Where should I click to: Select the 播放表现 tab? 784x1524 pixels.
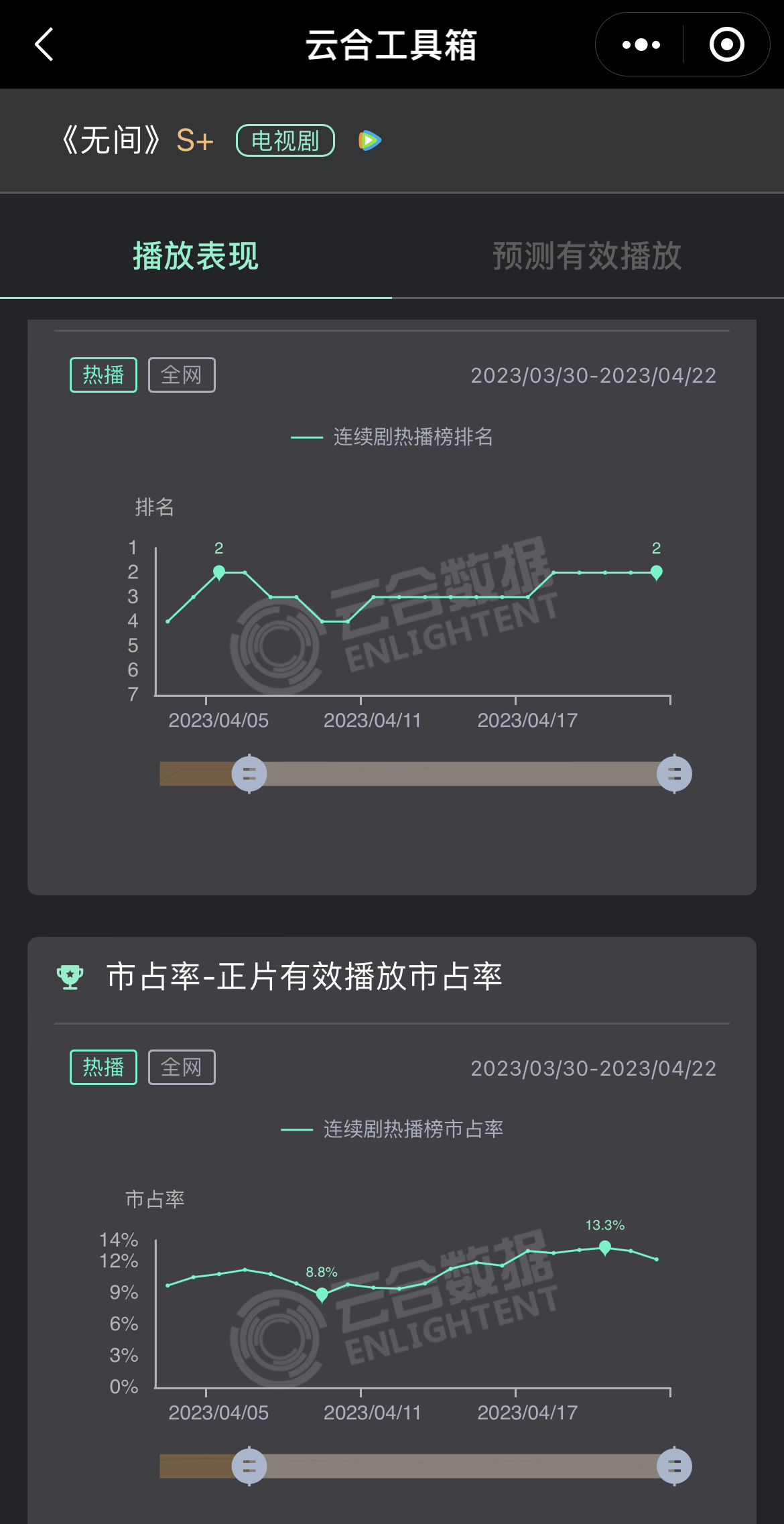tap(196, 256)
